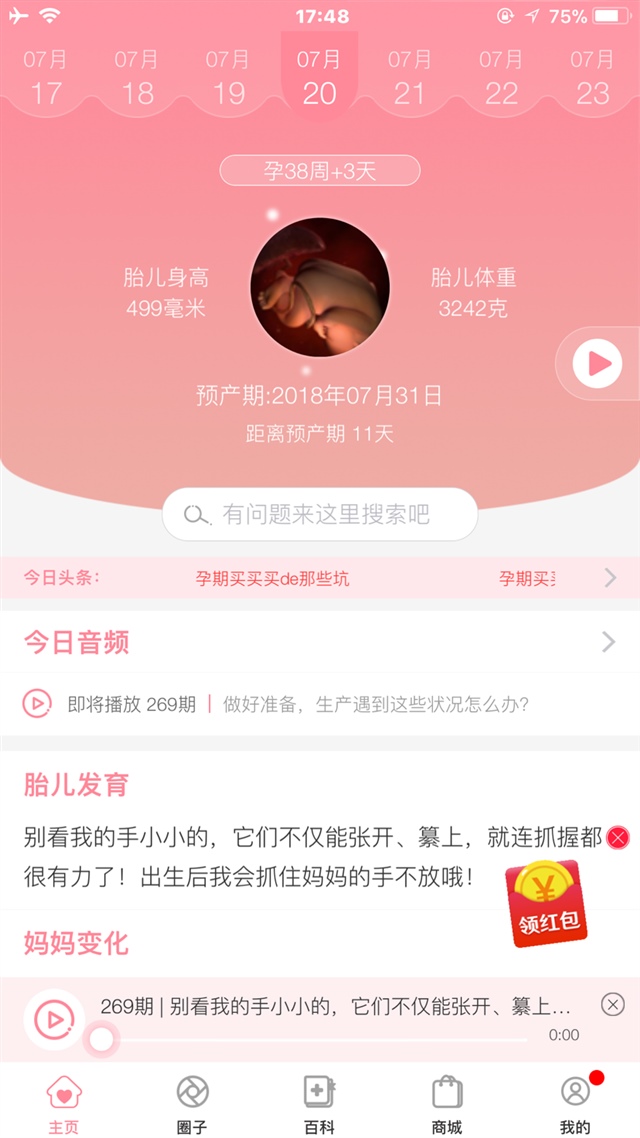Go to the 我的 tab

[x=576, y=1104]
